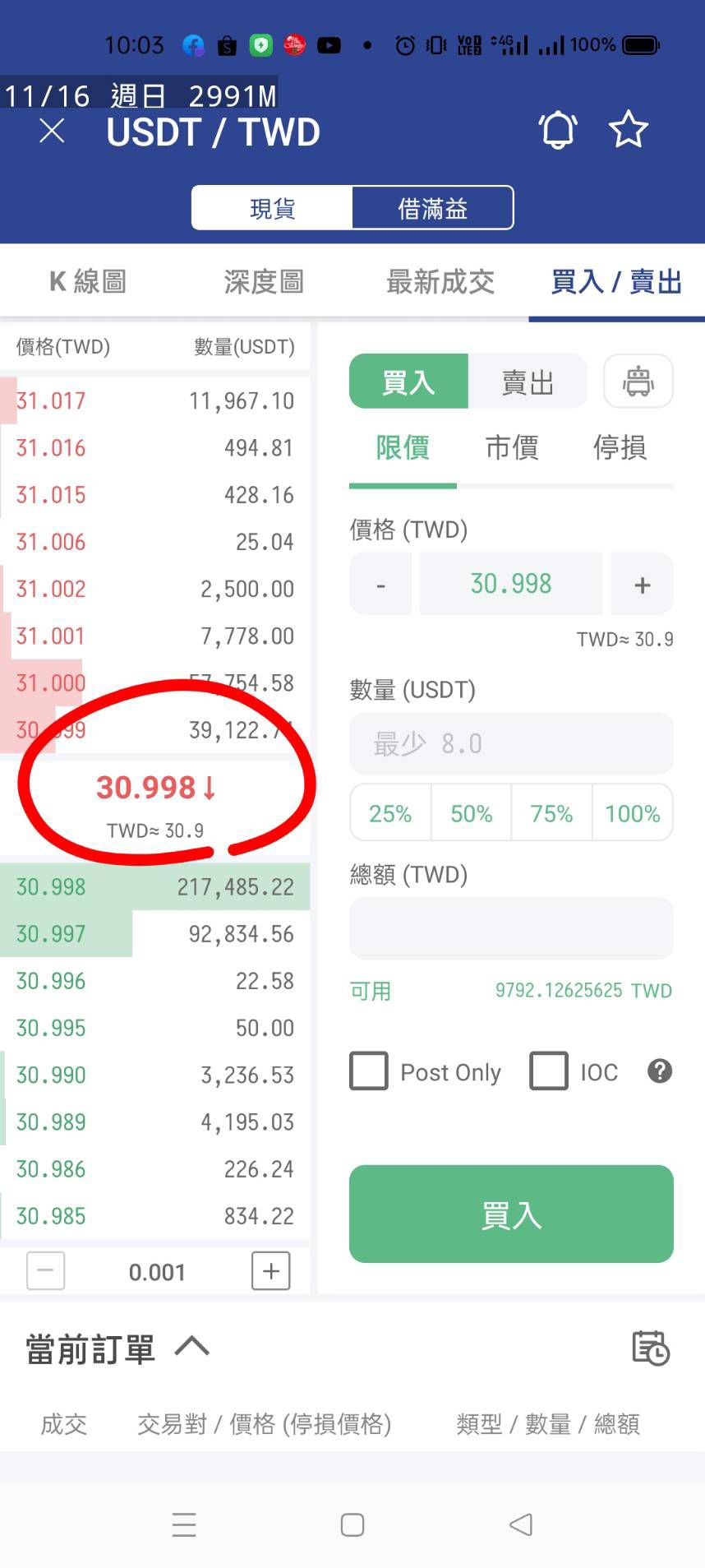Screen dimensions: 705x1568
Task: Open the trading bot panel
Action: (x=638, y=381)
